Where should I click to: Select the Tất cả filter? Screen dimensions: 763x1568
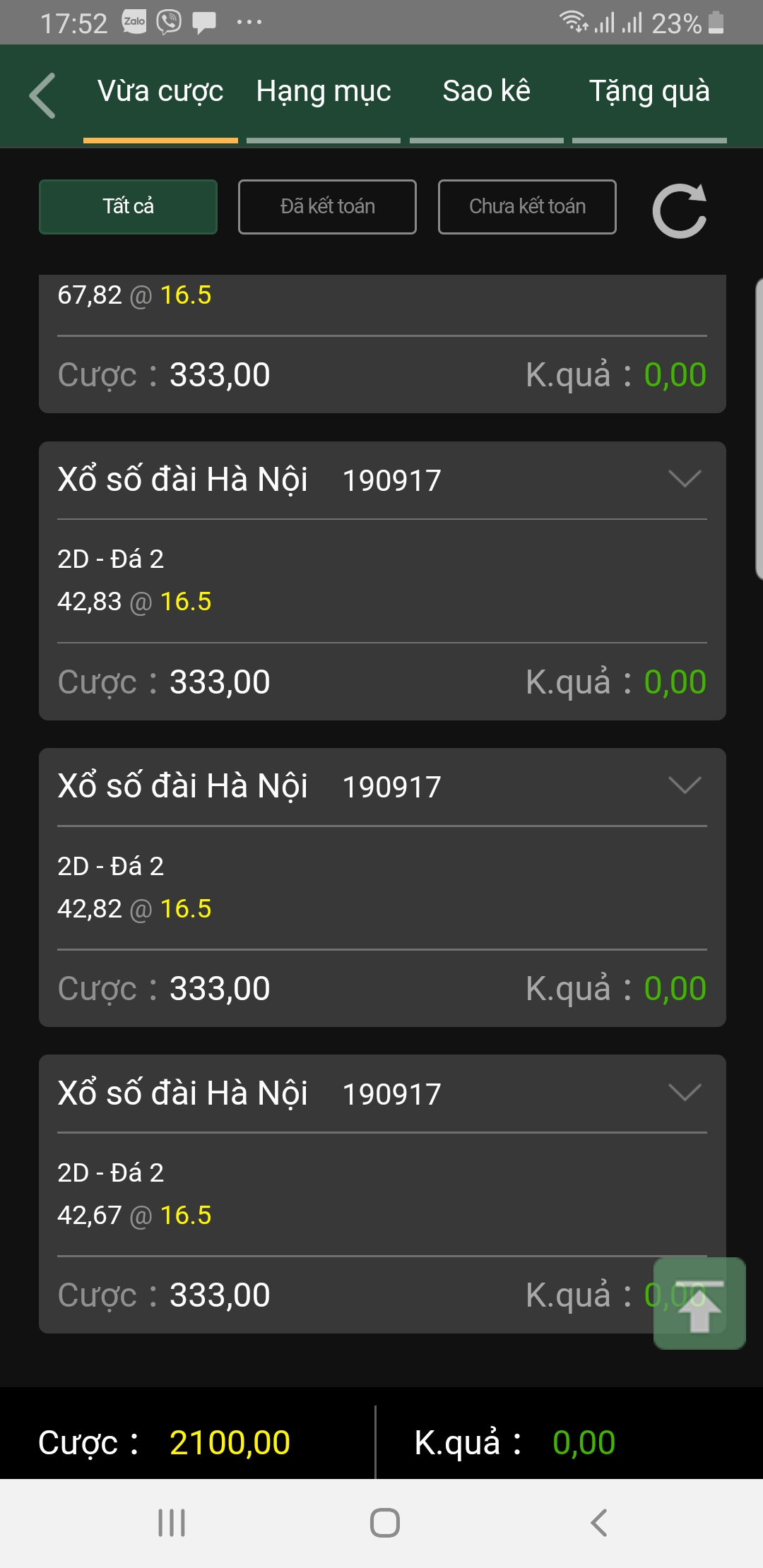coord(128,206)
